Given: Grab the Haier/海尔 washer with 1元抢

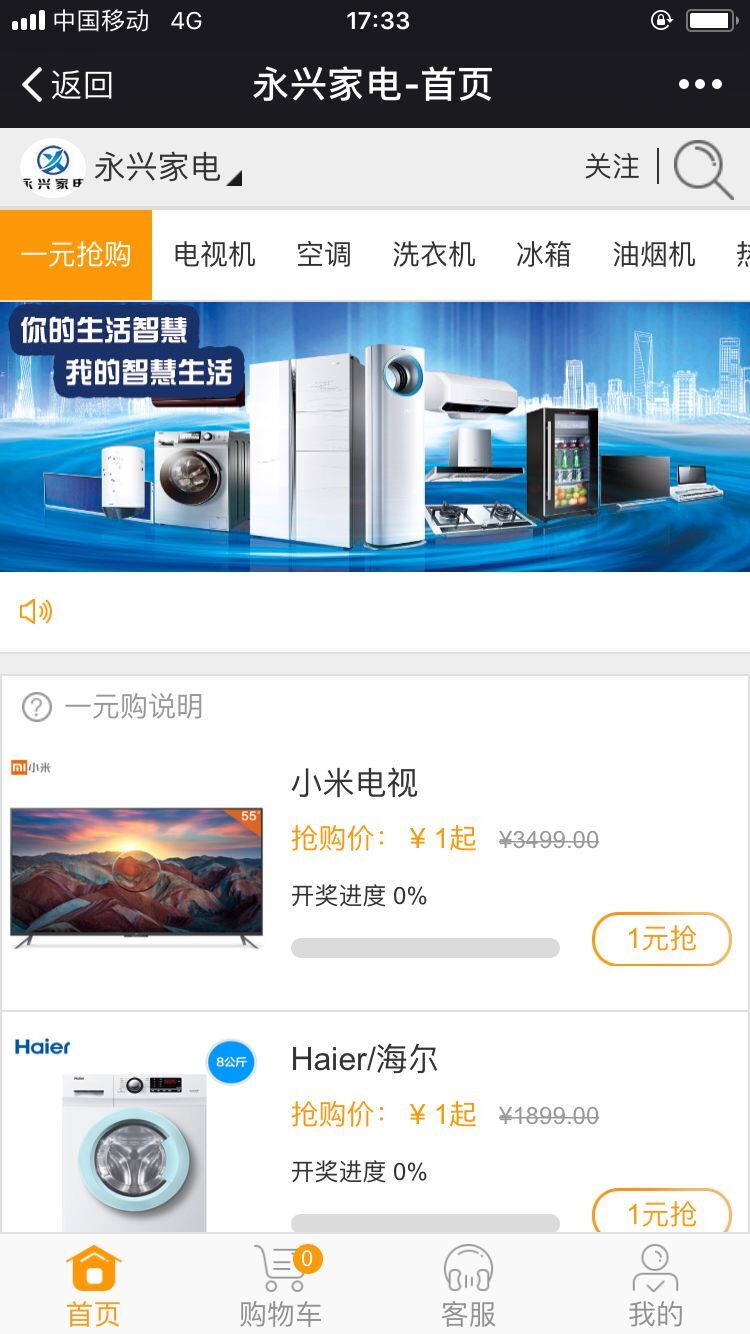Looking at the screenshot, I should coord(661,1213).
